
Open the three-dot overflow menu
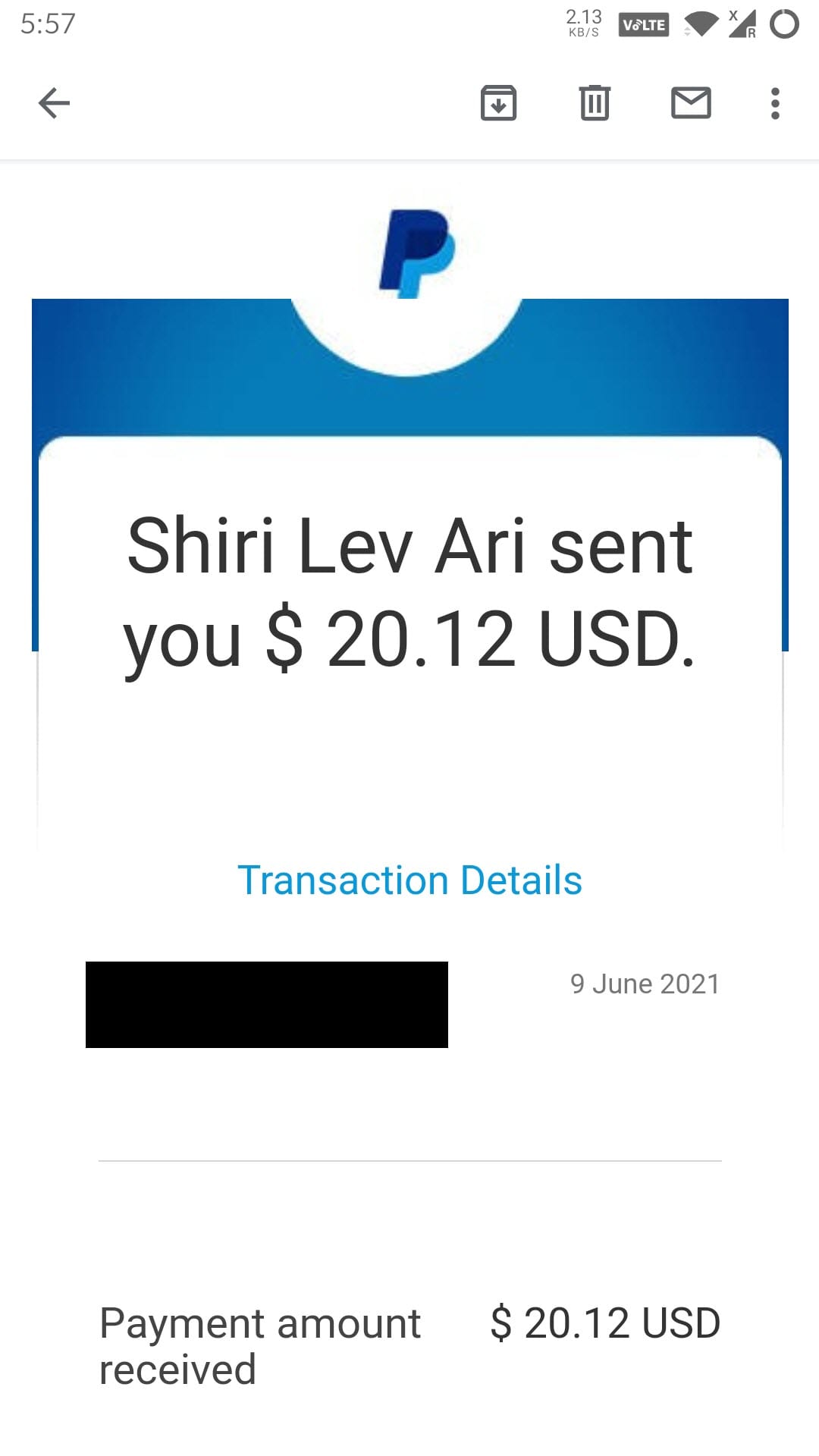coord(774,103)
